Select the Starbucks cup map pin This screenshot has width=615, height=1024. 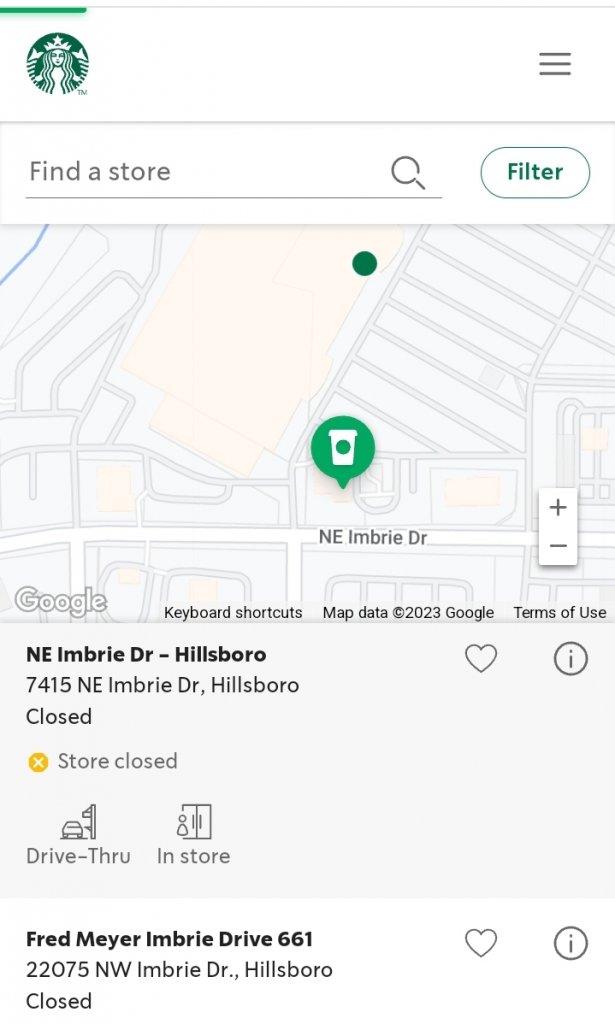click(x=343, y=447)
